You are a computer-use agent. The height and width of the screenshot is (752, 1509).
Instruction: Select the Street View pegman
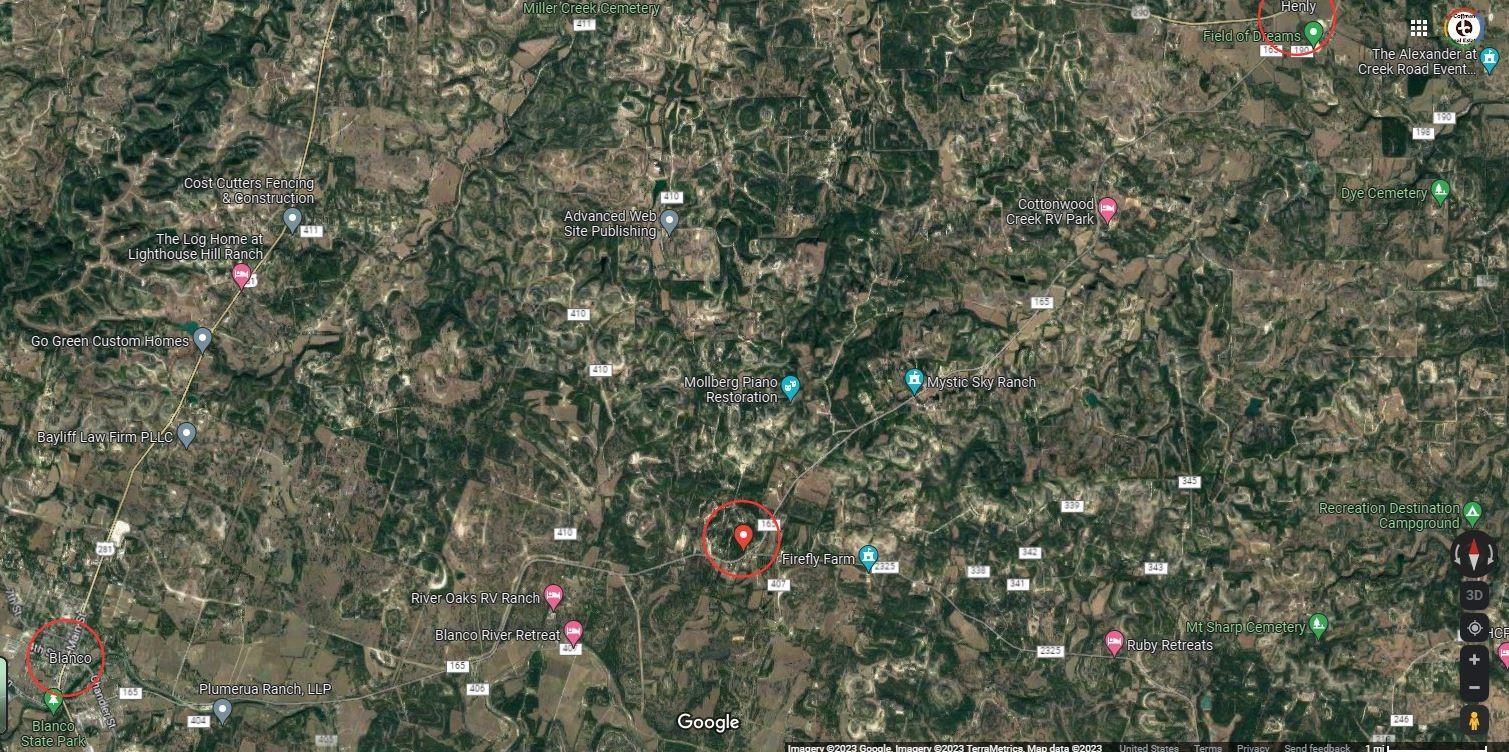click(1474, 721)
